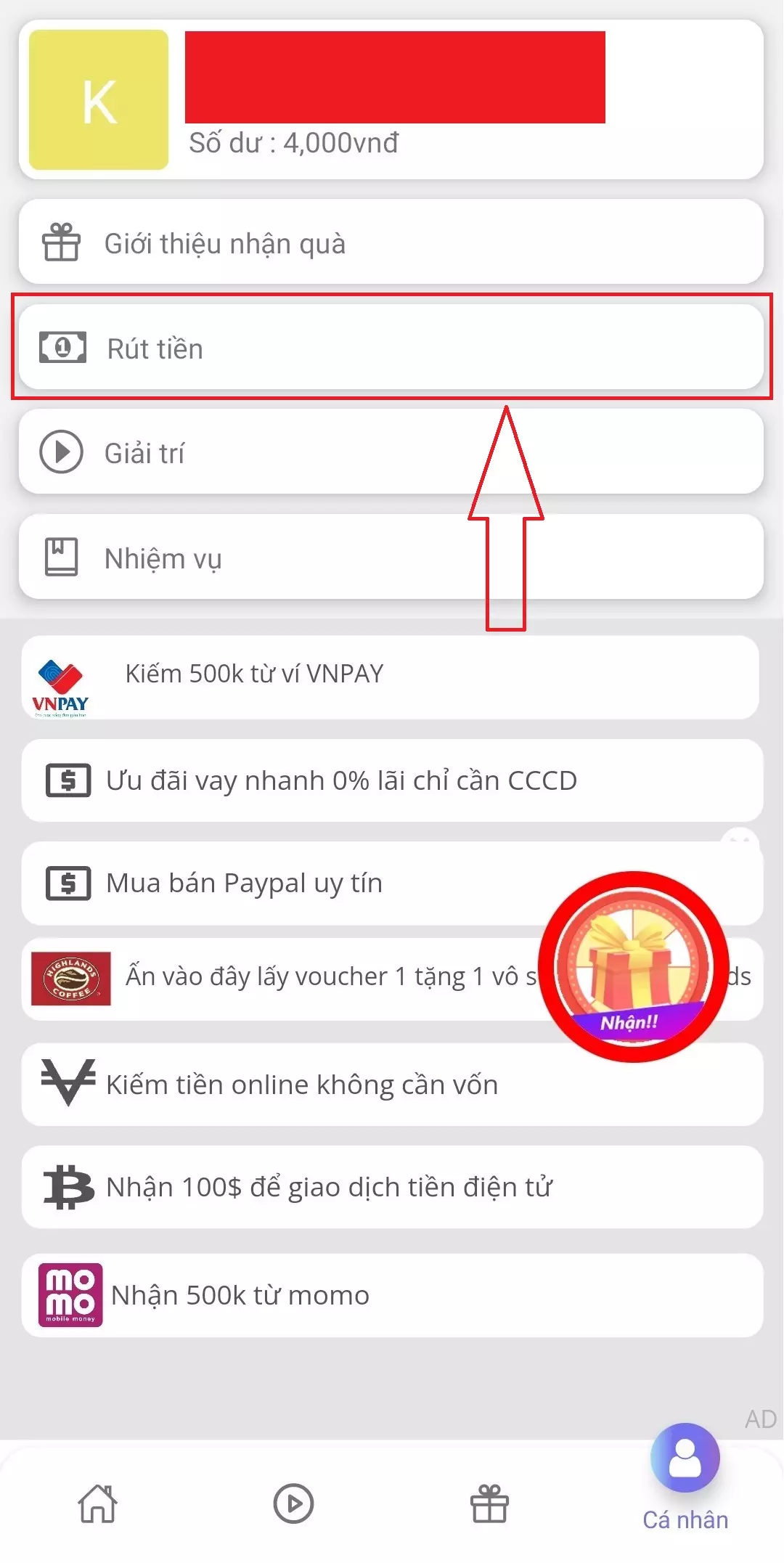The height and width of the screenshot is (1563, 784).
Task: Select the Cá nhân tab
Action: [x=685, y=1481]
